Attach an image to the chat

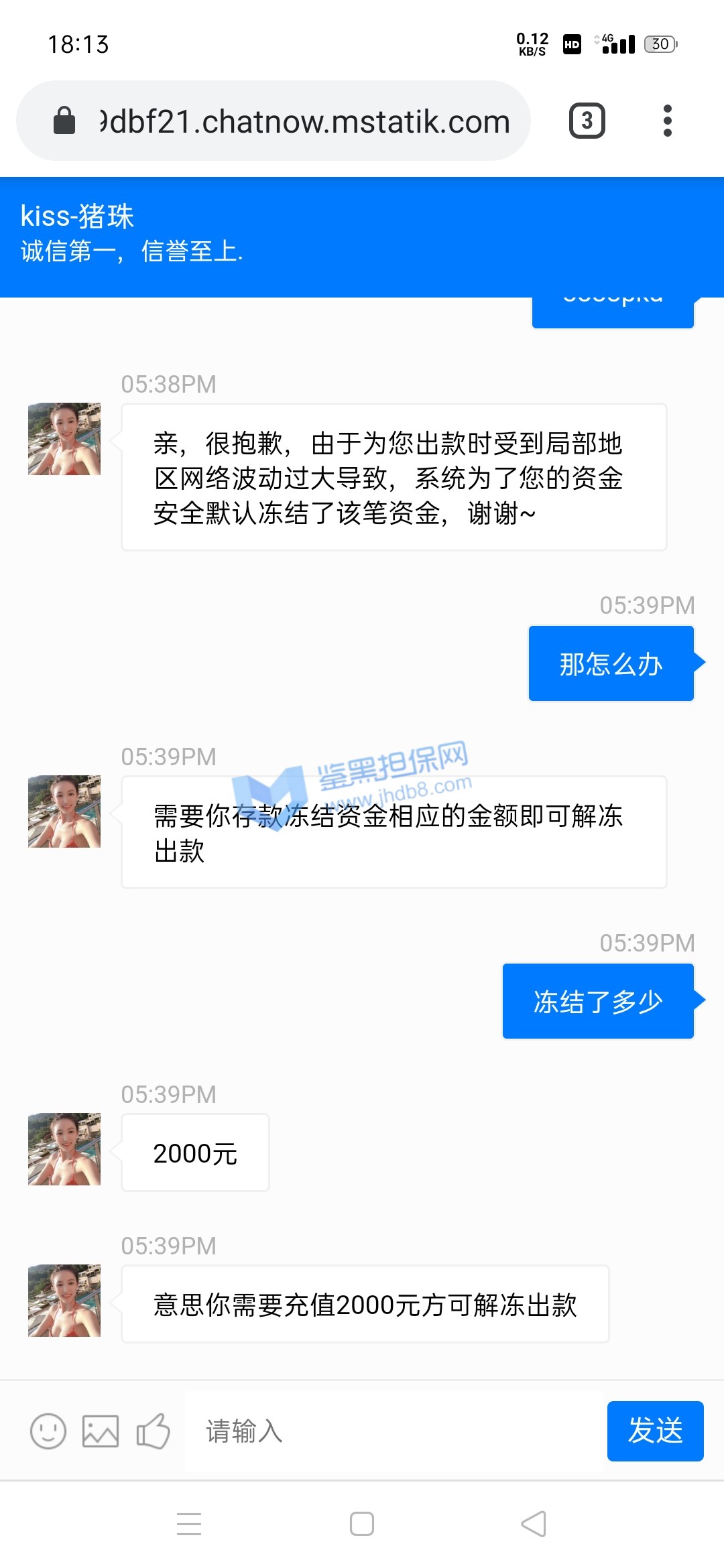coord(101,1431)
